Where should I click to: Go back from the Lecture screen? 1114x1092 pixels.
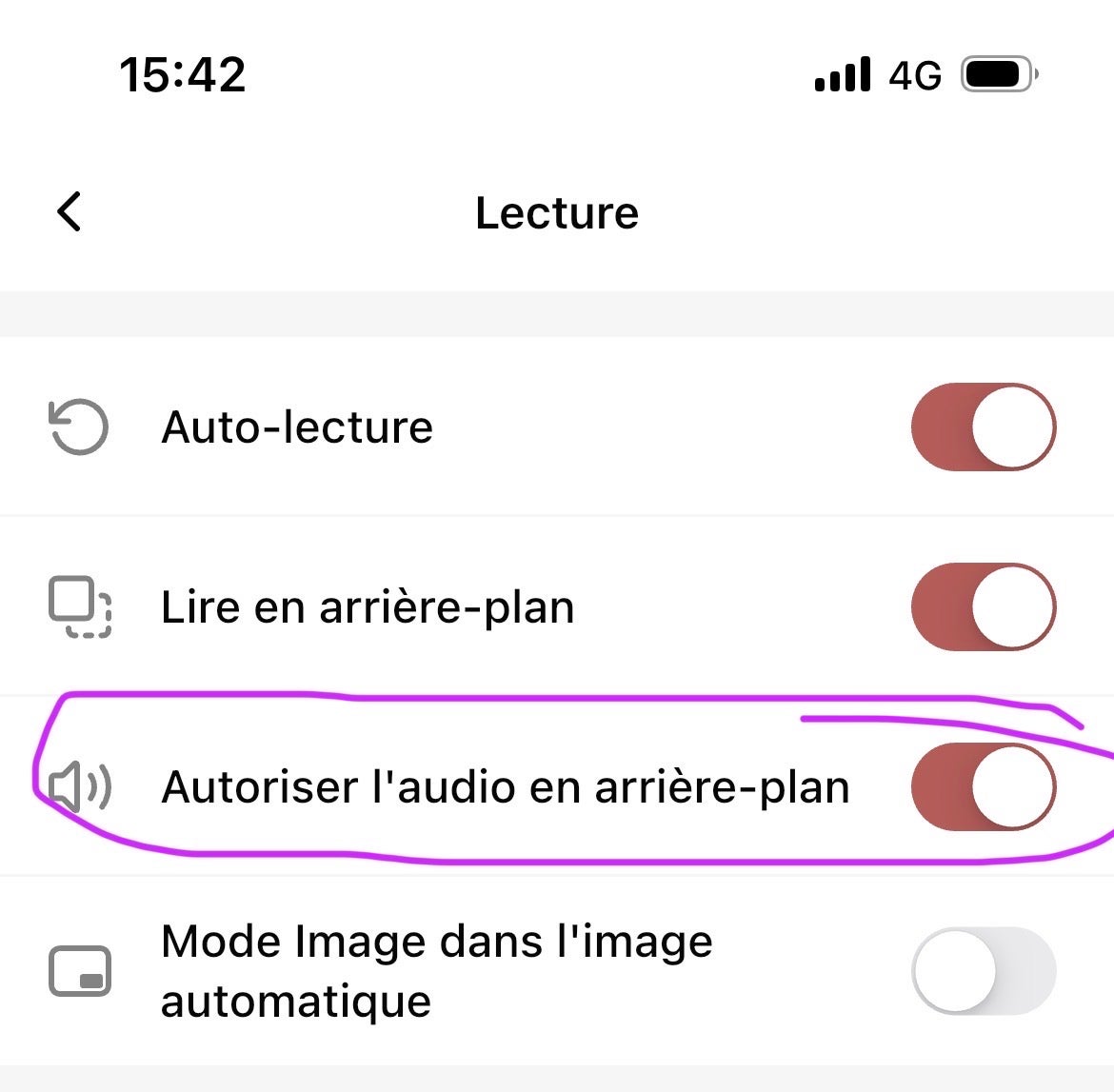point(70,211)
